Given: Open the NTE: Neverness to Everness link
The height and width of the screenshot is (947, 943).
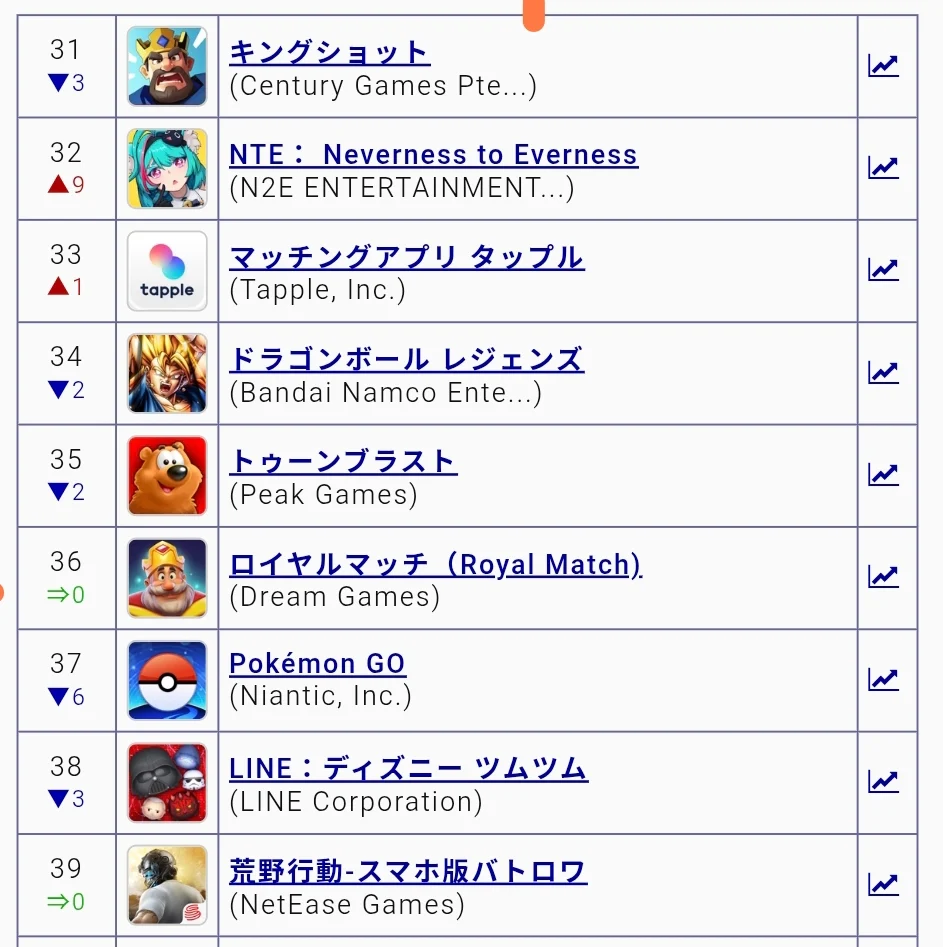Looking at the screenshot, I should (434, 155).
